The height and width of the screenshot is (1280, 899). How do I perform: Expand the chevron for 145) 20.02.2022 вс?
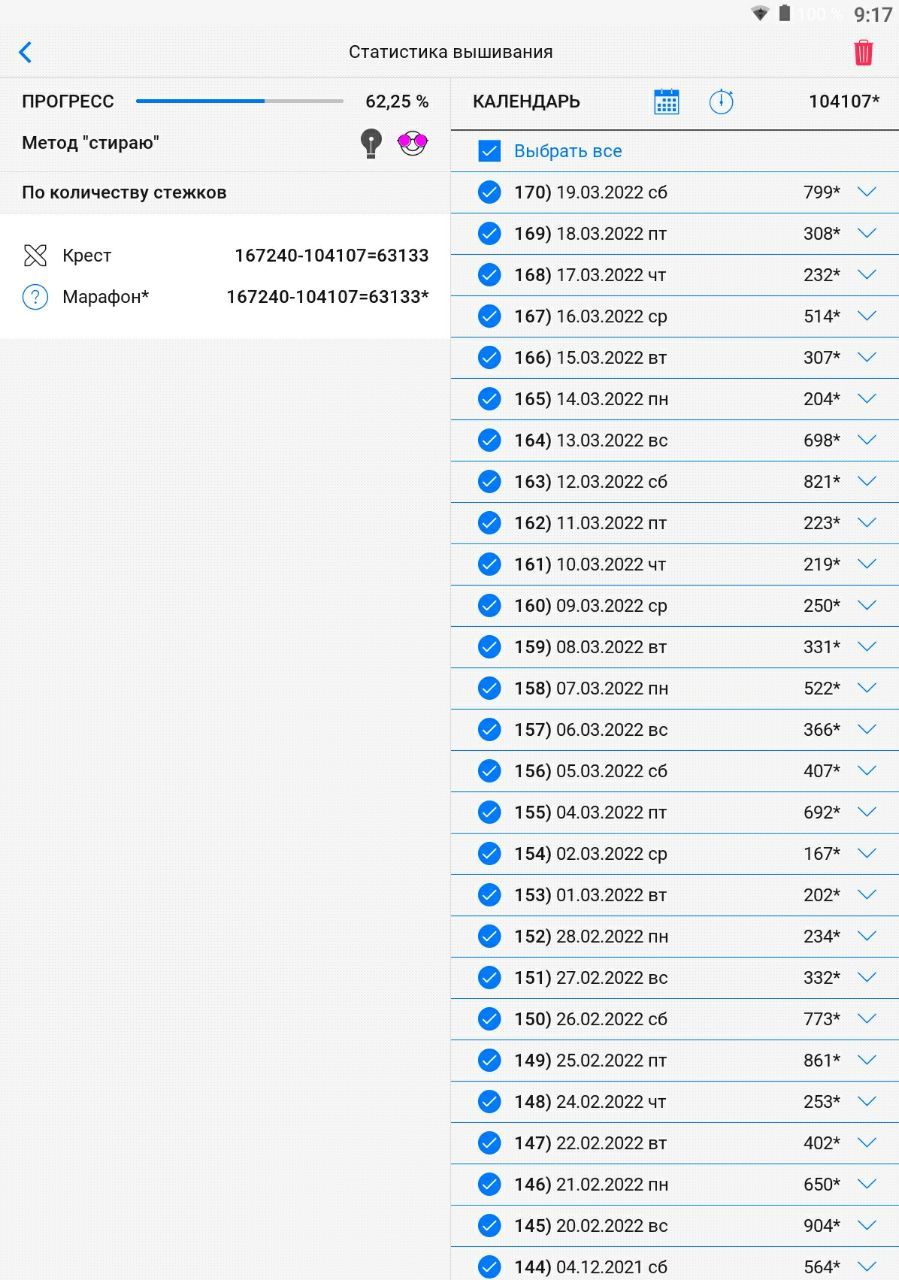pos(866,1225)
